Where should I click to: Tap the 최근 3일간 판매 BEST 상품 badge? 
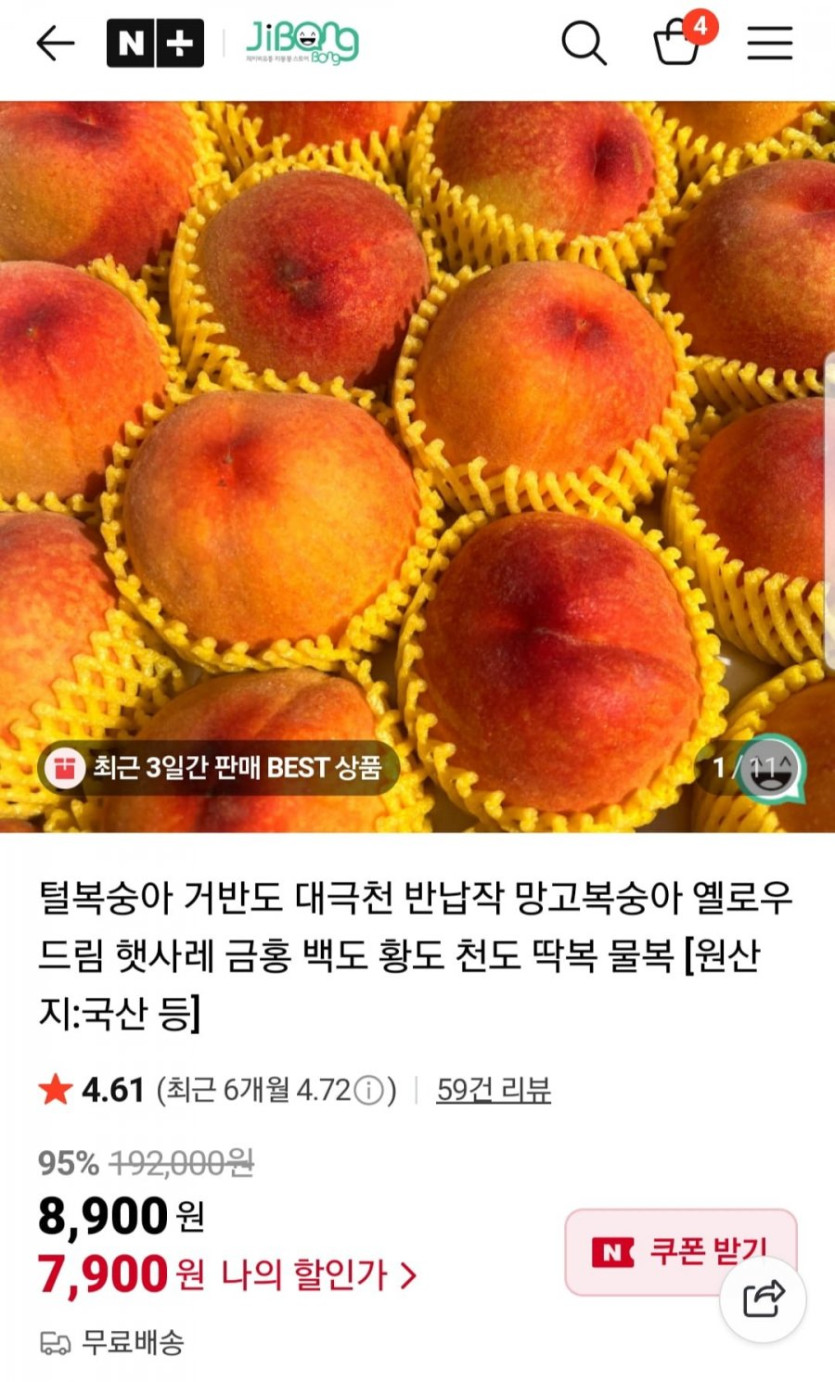219,767
